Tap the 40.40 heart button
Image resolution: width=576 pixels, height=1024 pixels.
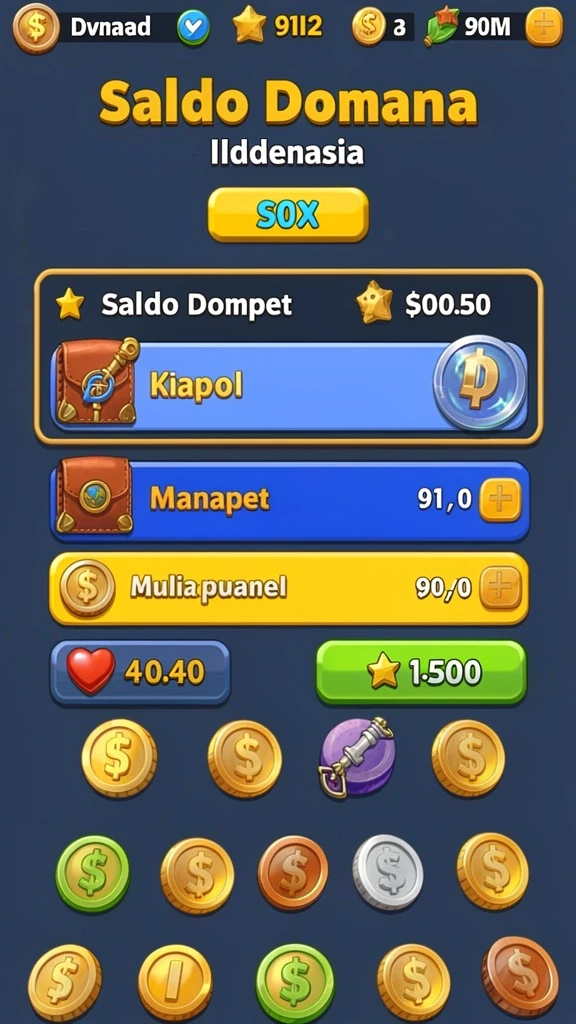coord(140,672)
